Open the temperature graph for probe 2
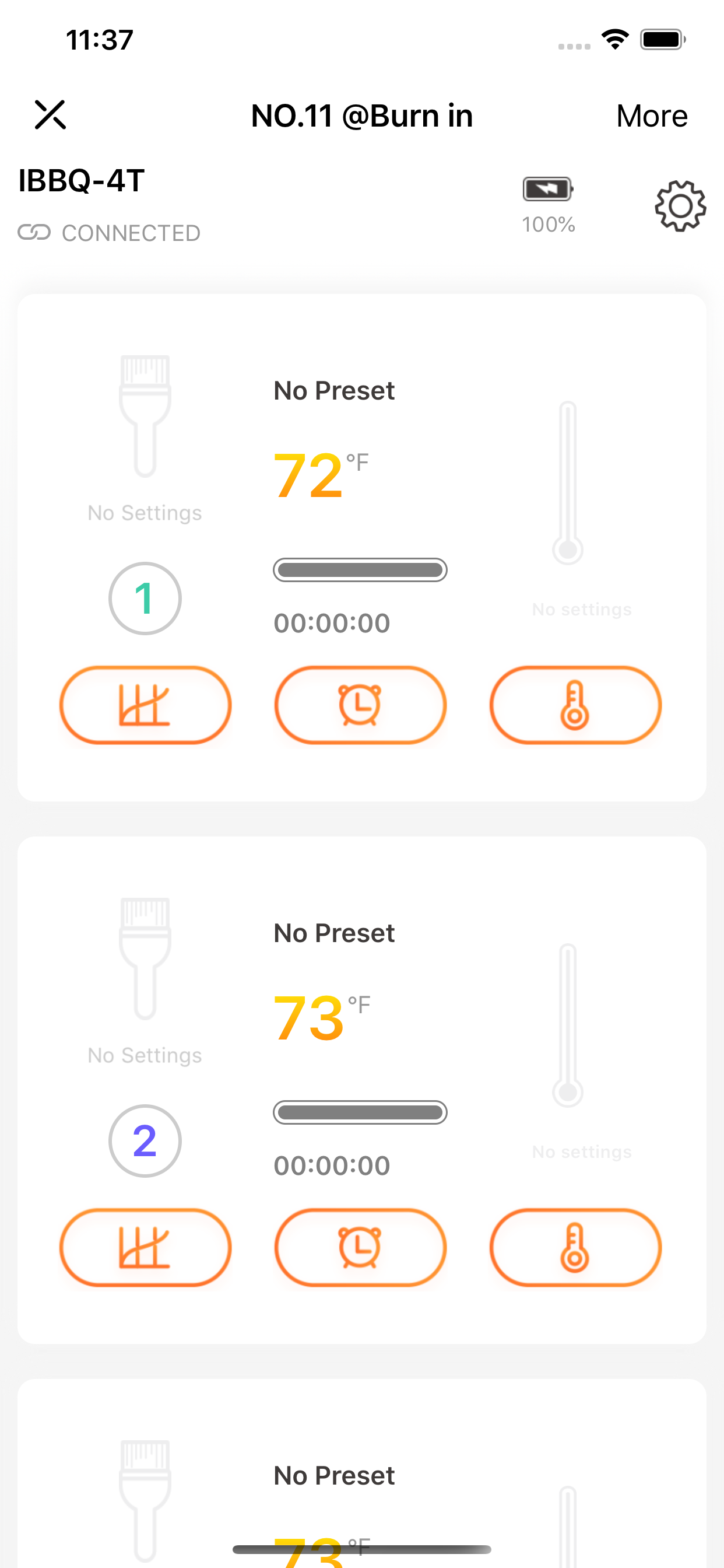This screenshot has height=1568, width=724. [x=145, y=1247]
